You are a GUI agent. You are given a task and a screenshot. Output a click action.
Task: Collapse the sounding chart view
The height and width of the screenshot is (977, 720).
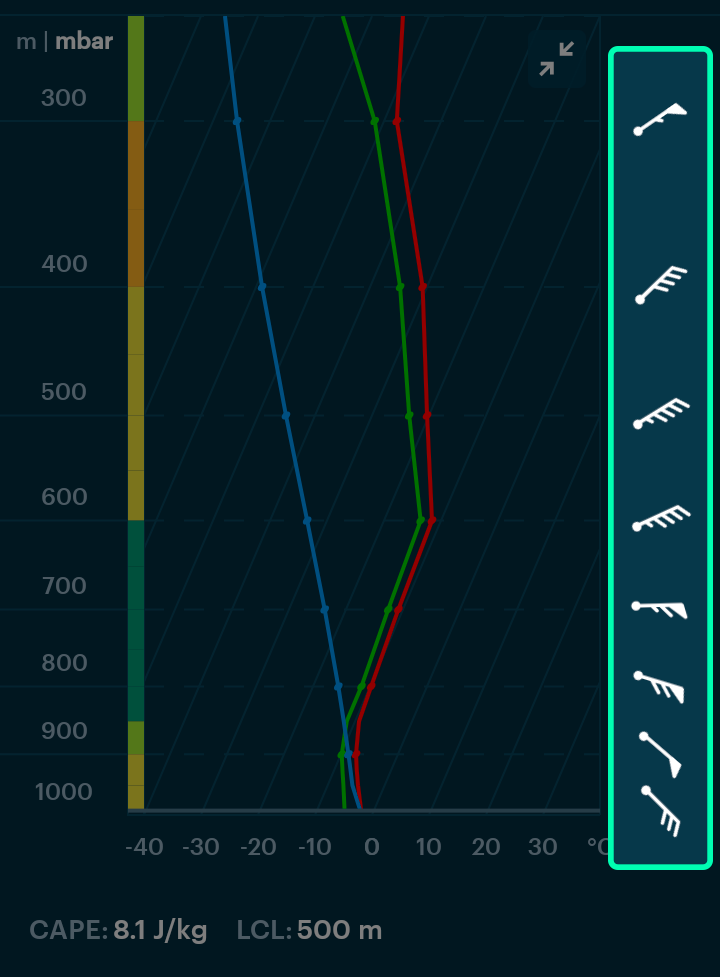(556, 59)
